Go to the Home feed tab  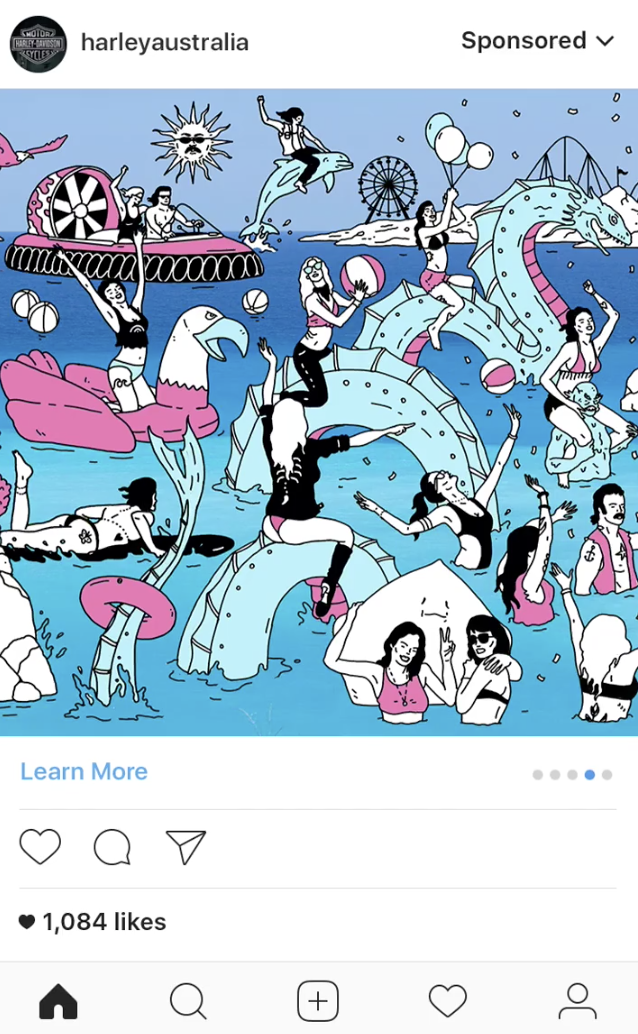(x=58, y=1000)
